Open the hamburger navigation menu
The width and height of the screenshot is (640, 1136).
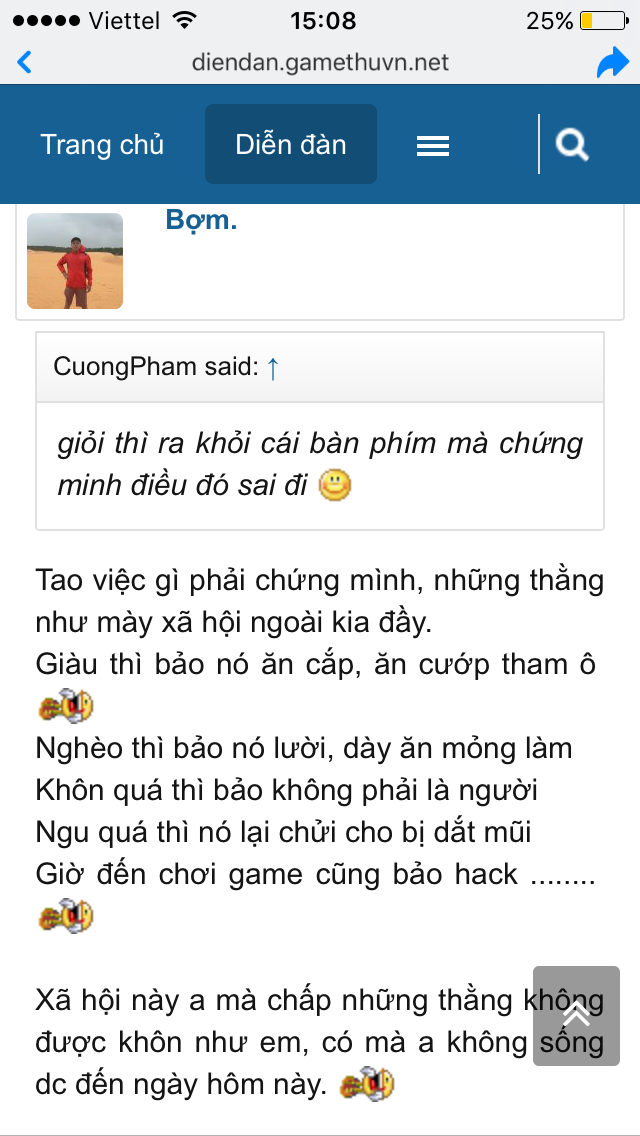pos(432,146)
